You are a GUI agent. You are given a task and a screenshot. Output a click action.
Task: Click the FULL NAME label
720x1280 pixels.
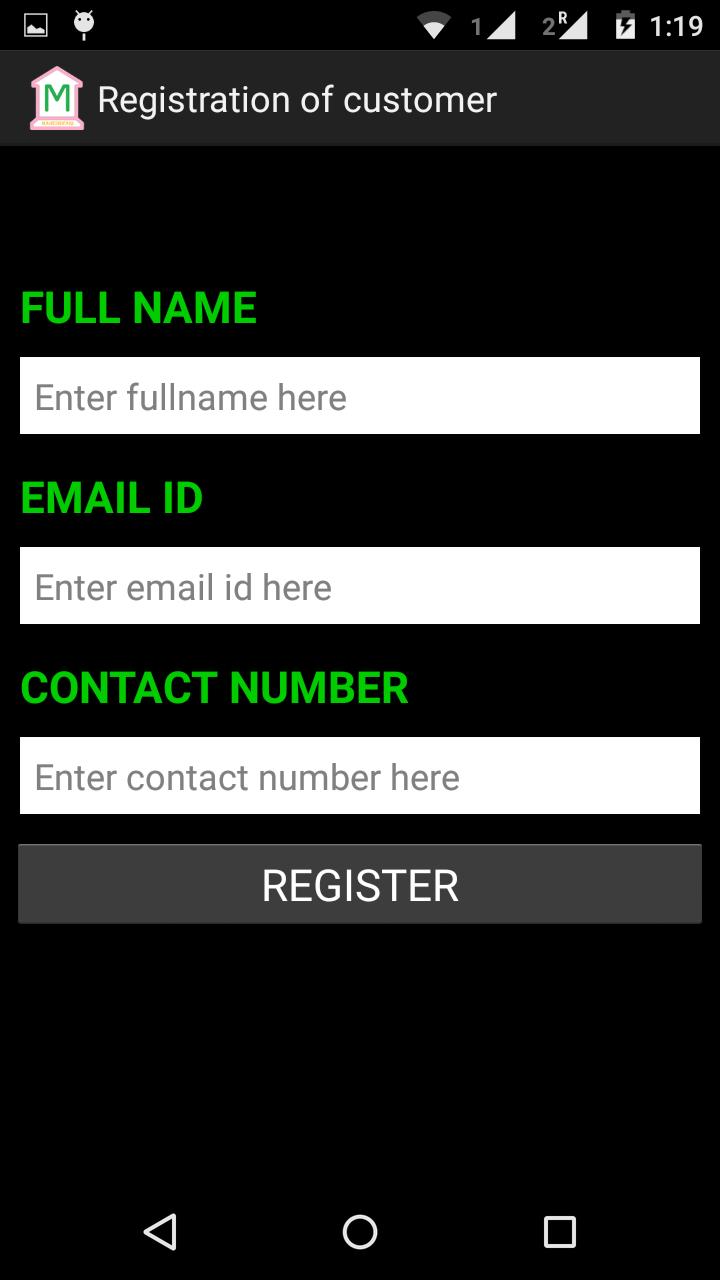(138, 308)
